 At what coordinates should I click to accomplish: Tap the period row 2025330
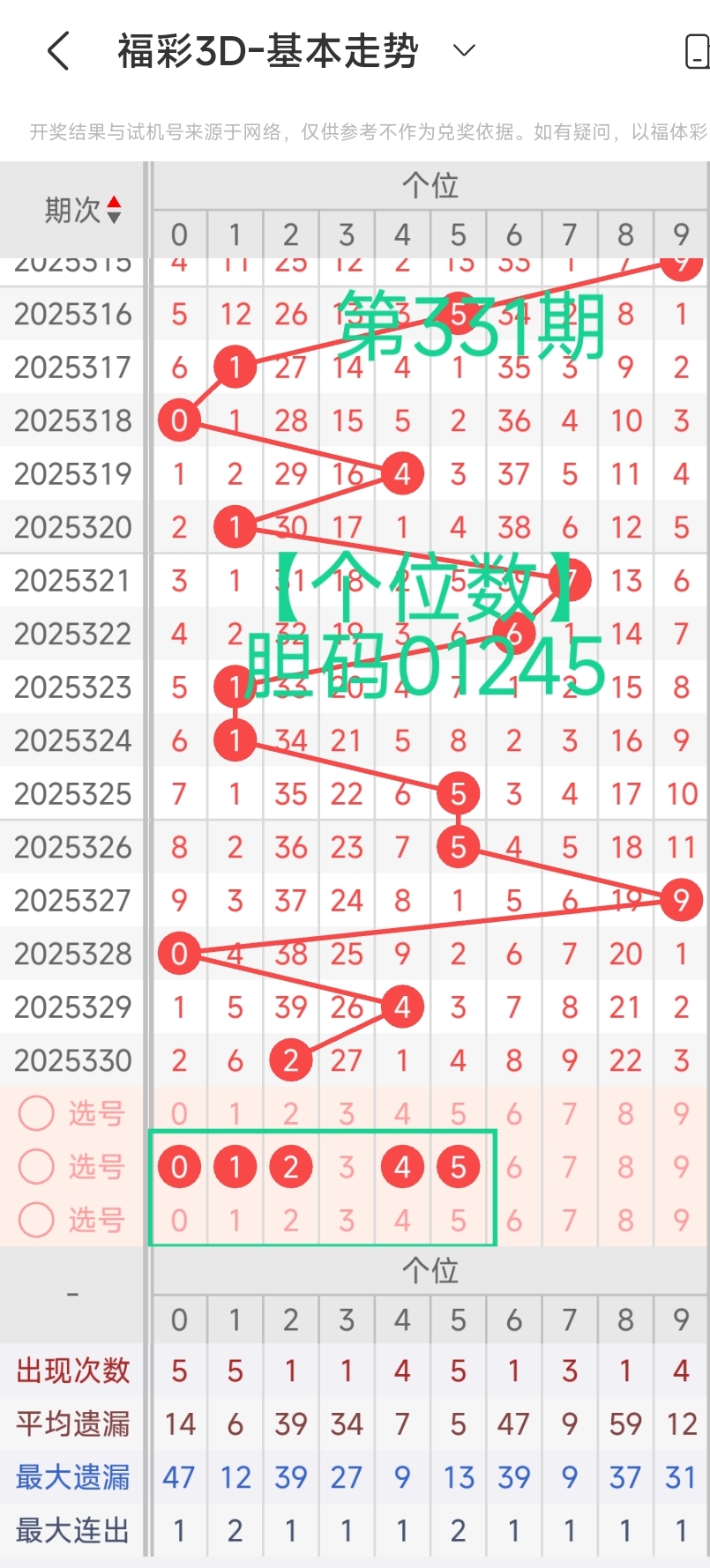[75, 1060]
